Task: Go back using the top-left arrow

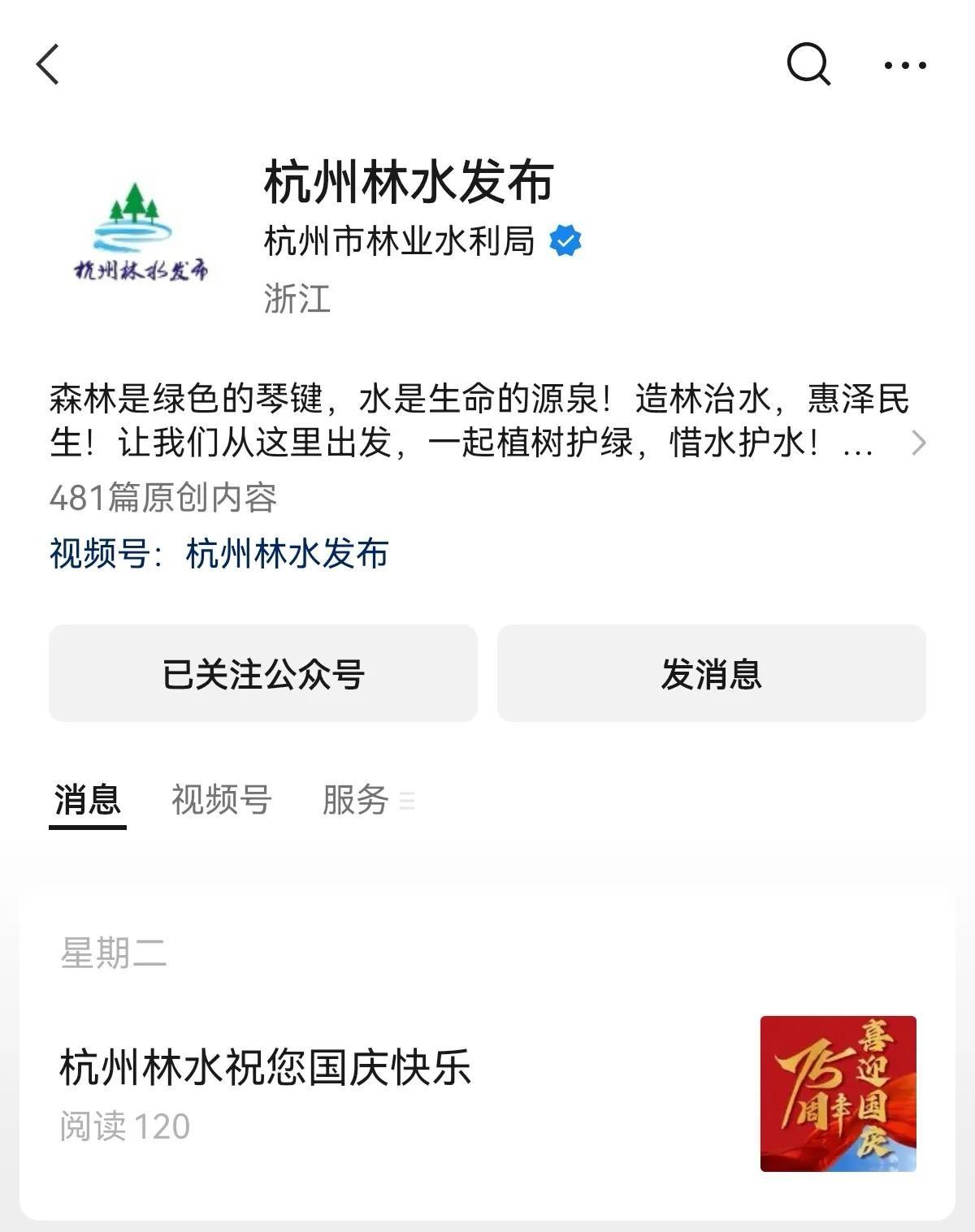Action: pyautogui.click(x=49, y=64)
